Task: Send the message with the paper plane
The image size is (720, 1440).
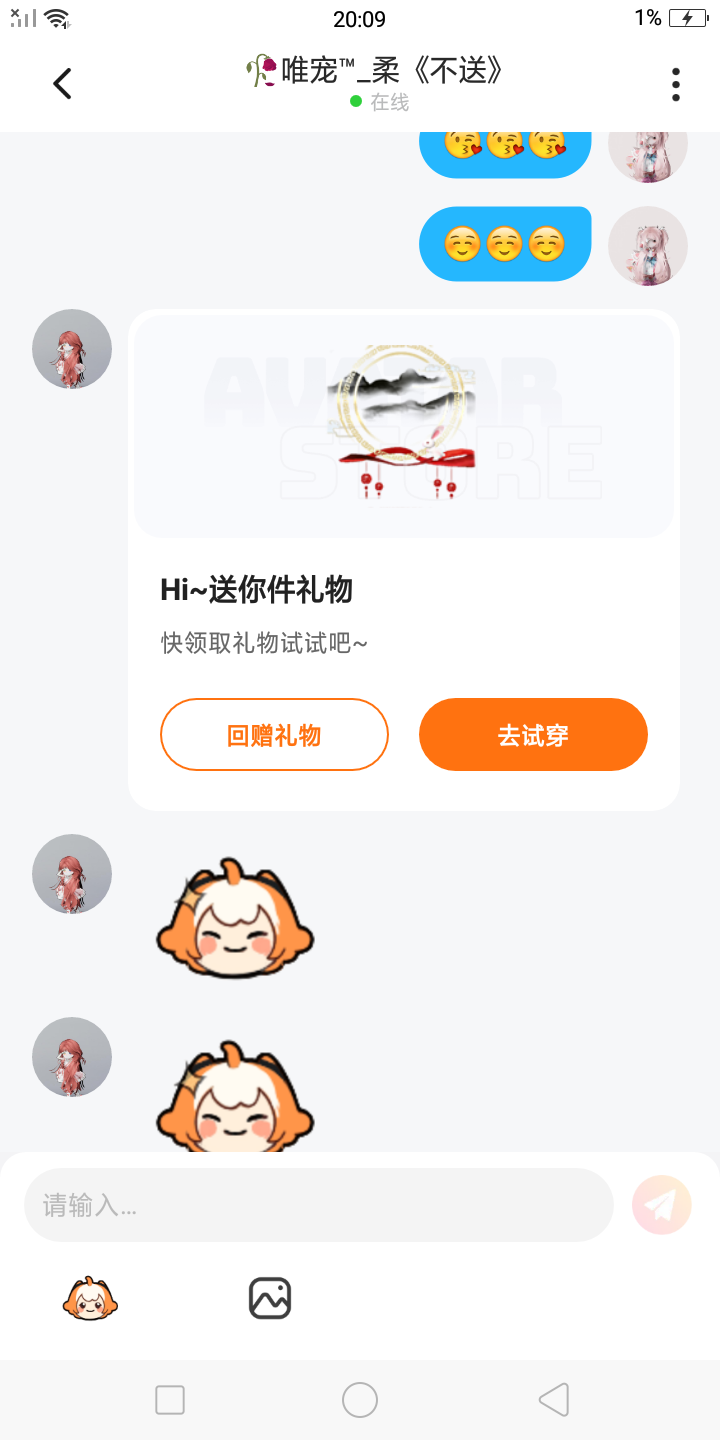Action: [661, 1205]
